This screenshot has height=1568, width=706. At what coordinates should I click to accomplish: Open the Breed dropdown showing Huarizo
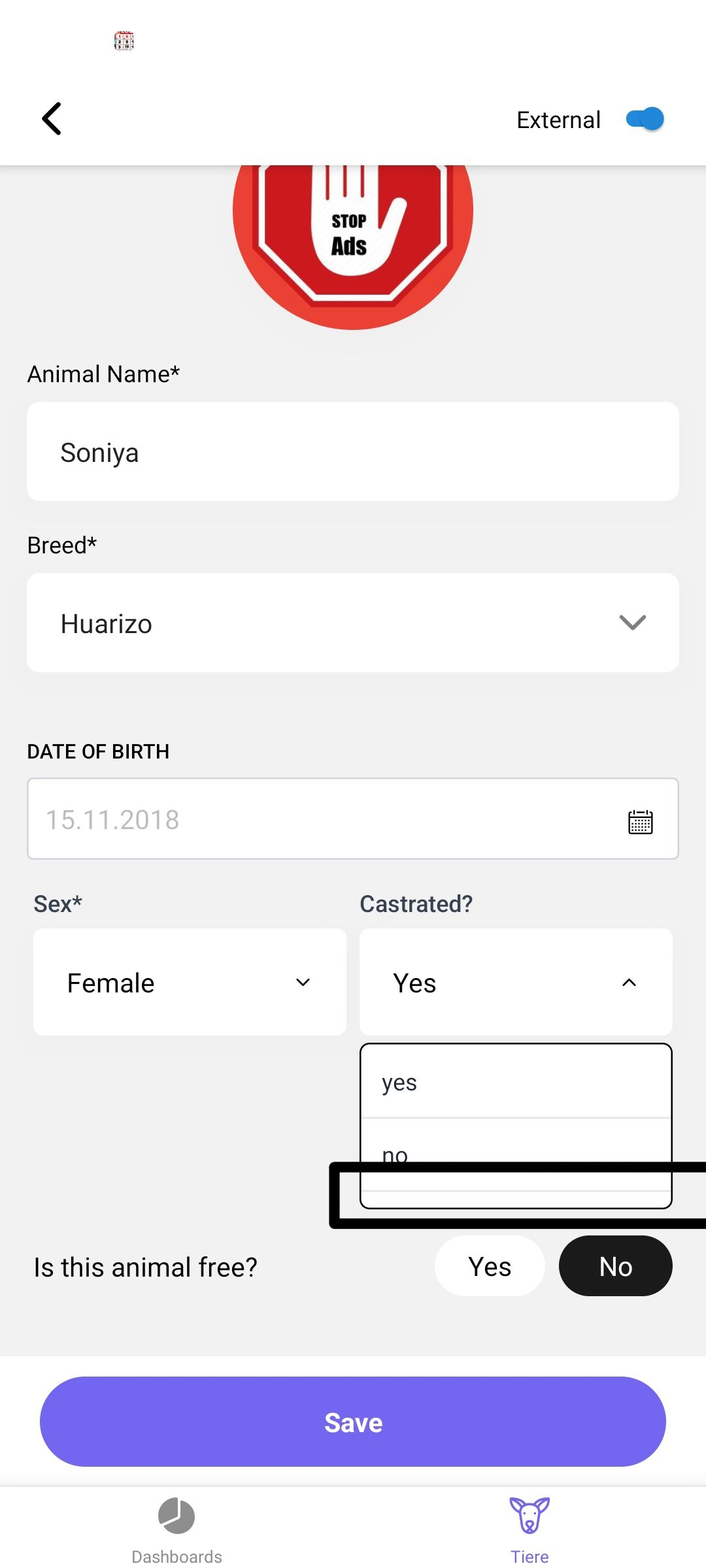click(353, 623)
